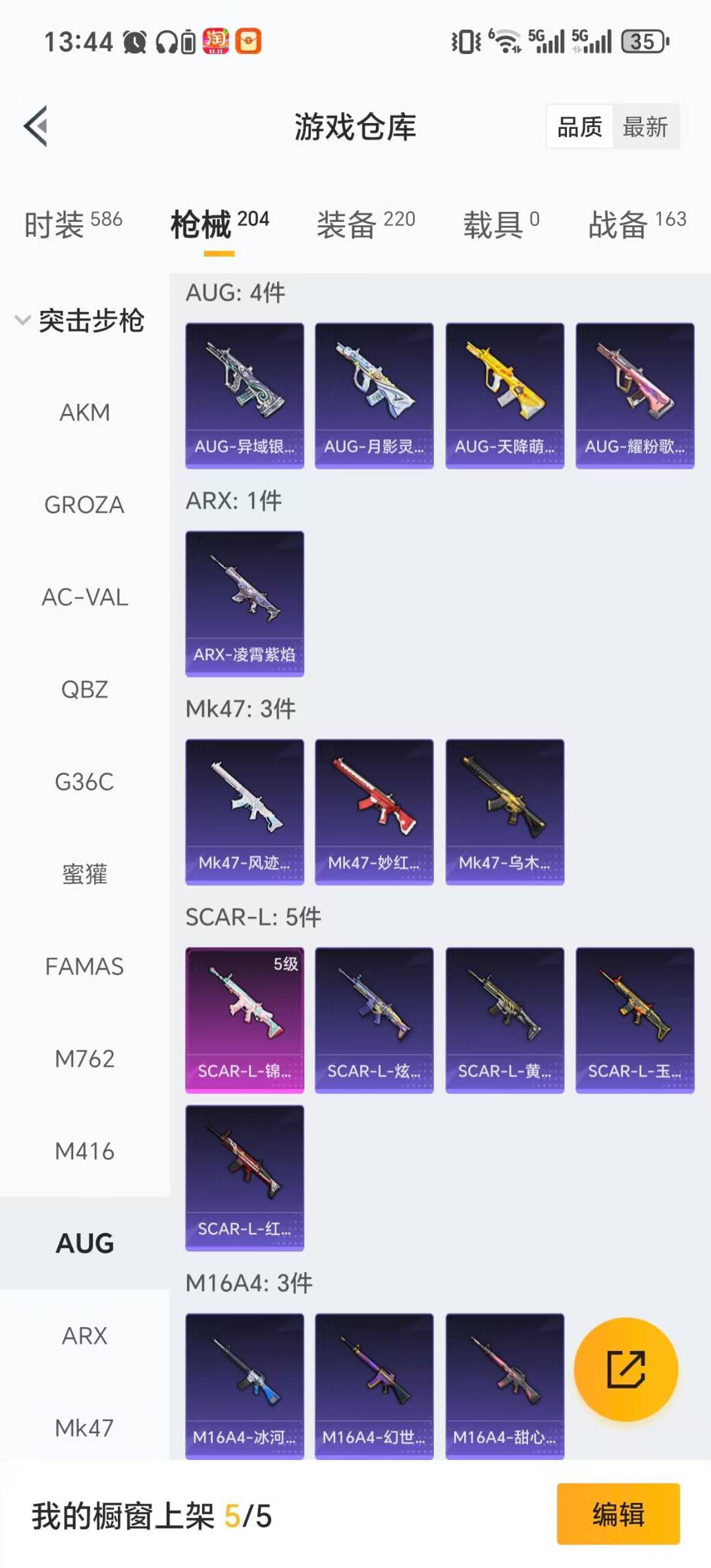711x1568 pixels.
Task: Switch to the 装备 tab
Action: [x=365, y=224]
